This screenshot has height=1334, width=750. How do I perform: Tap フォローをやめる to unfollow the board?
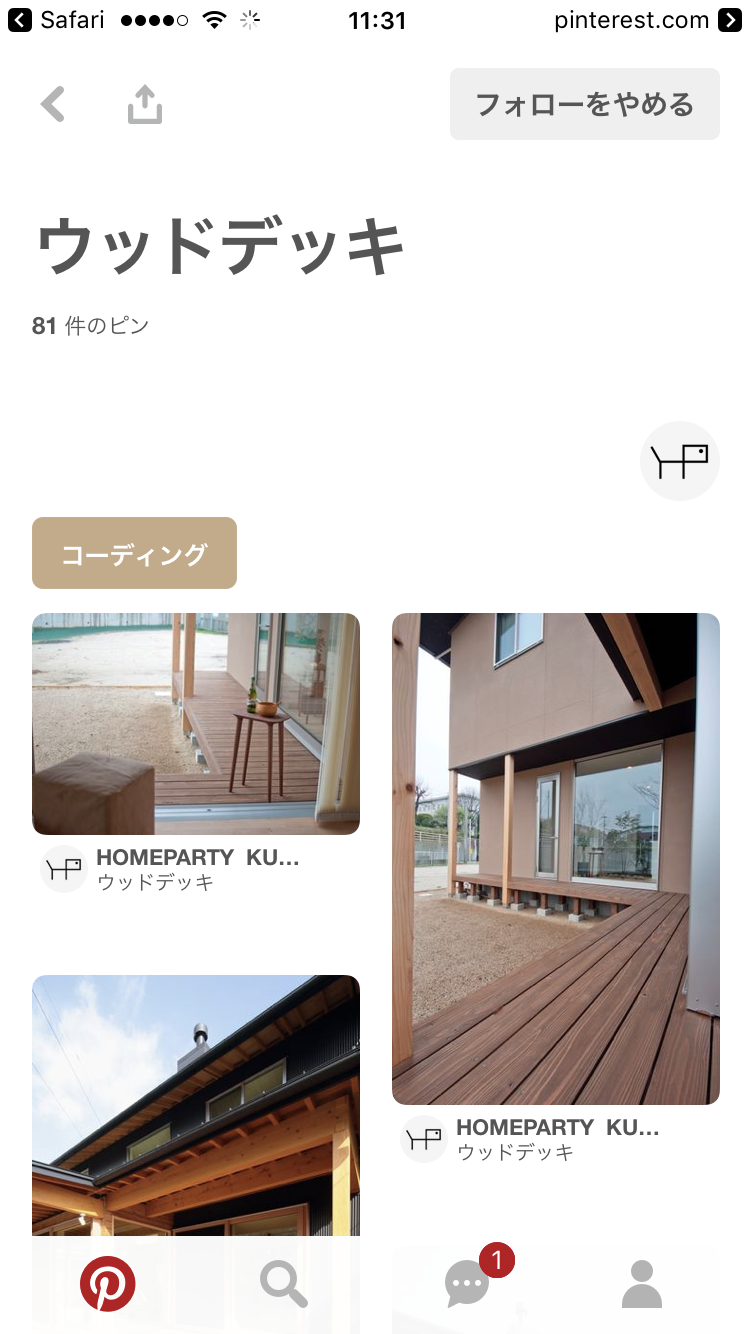click(585, 104)
